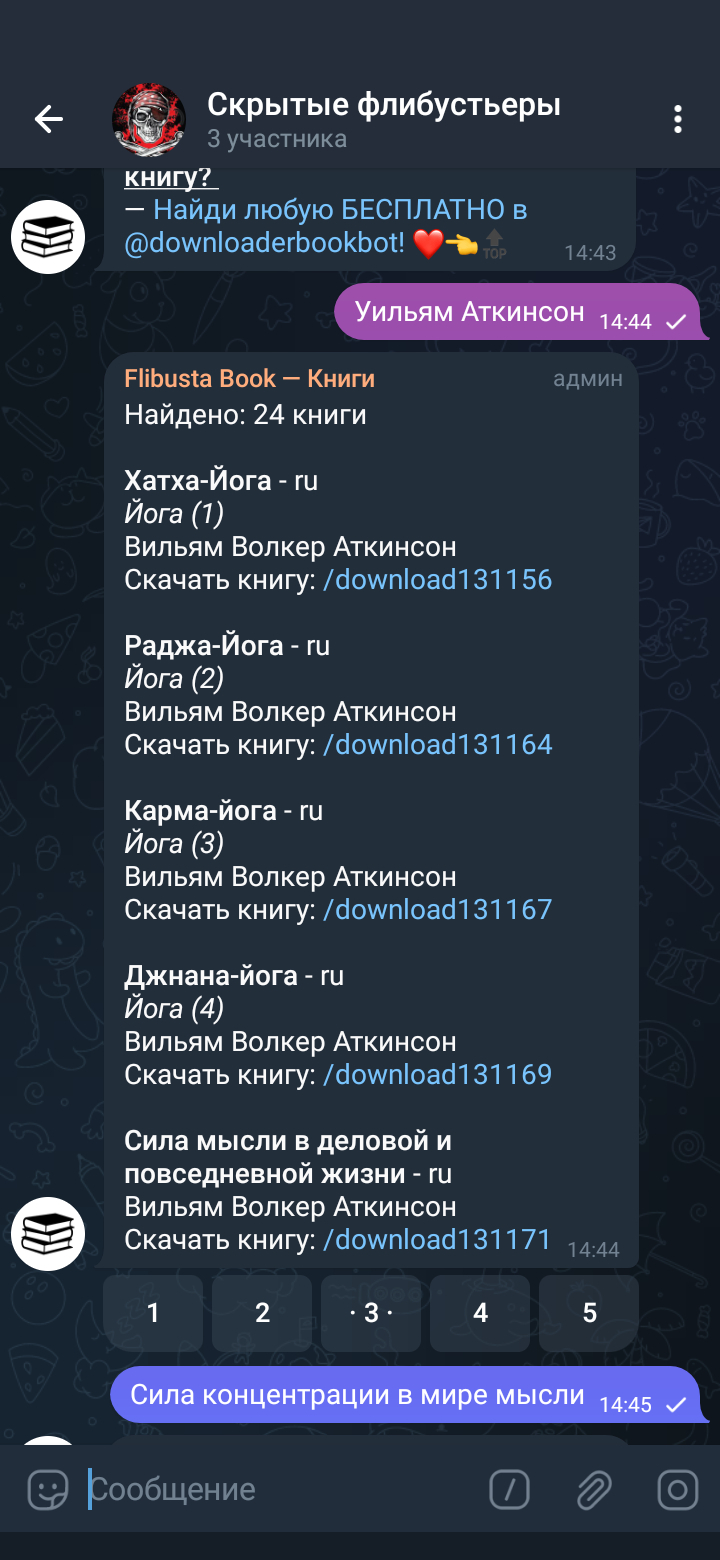Select results page 3 button
Screen dimensions: 720x1560
pyautogui.click(x=371, y=1313)
